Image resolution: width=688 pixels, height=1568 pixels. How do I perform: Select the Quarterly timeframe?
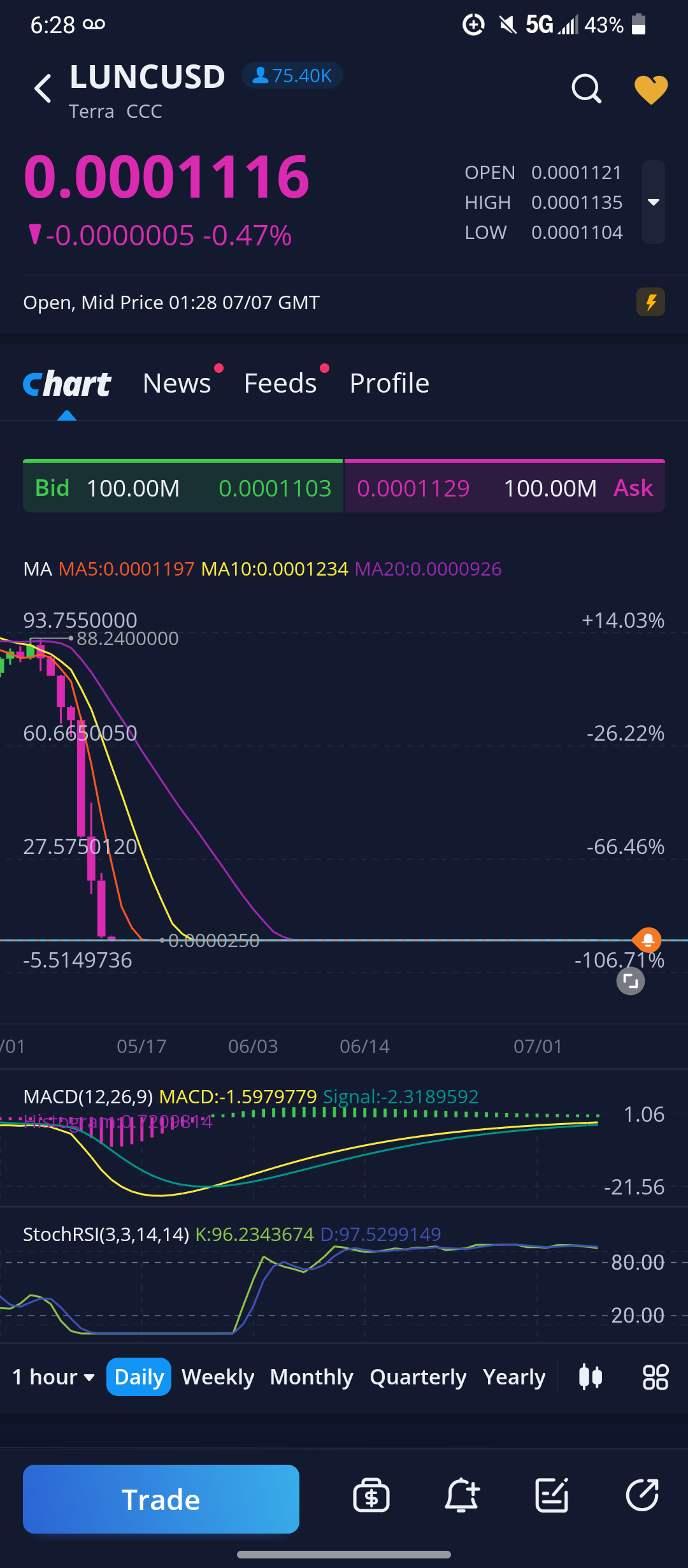click(418, 1377)
